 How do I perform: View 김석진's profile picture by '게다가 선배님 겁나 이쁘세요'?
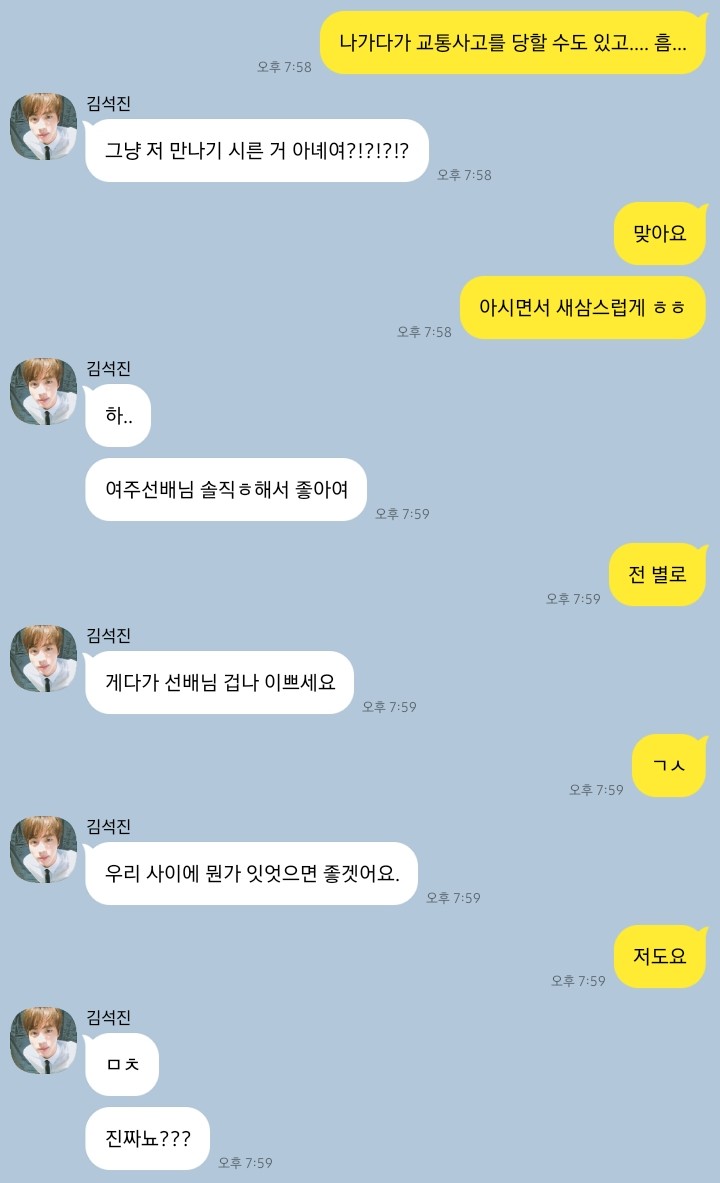43,658
